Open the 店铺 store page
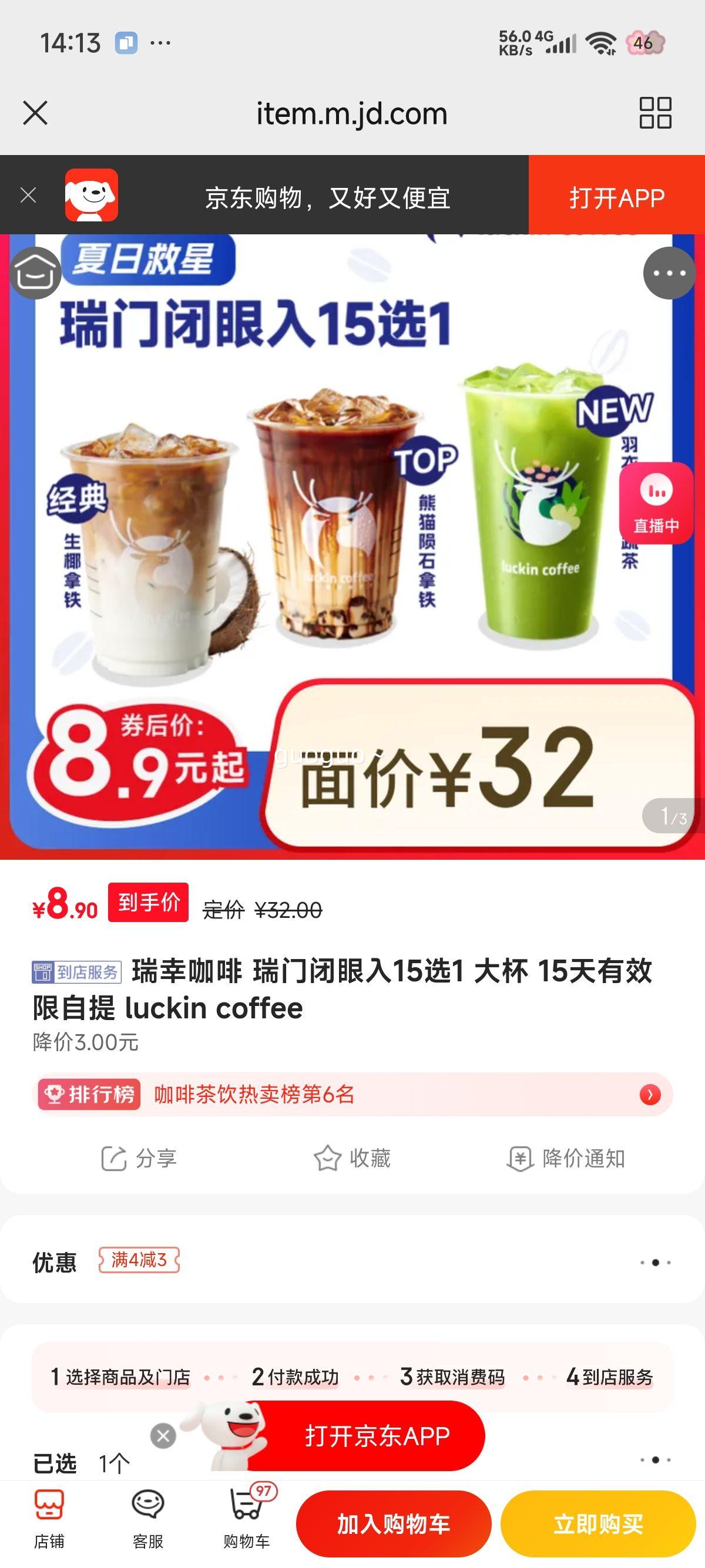This screenshot has height=1568, width=705. (49, 1519)
